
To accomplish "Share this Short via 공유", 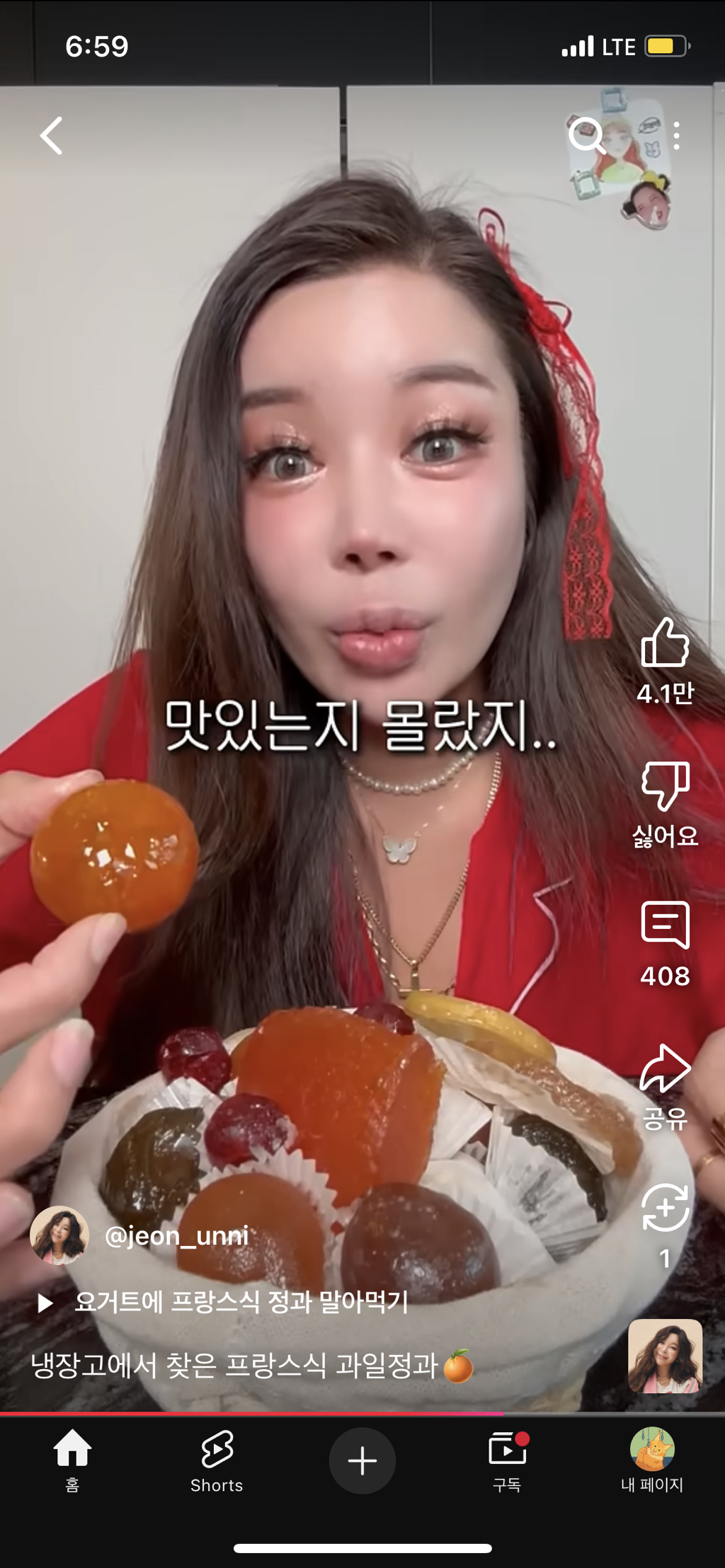I will pyautogui.click(x=665, y=1068).
